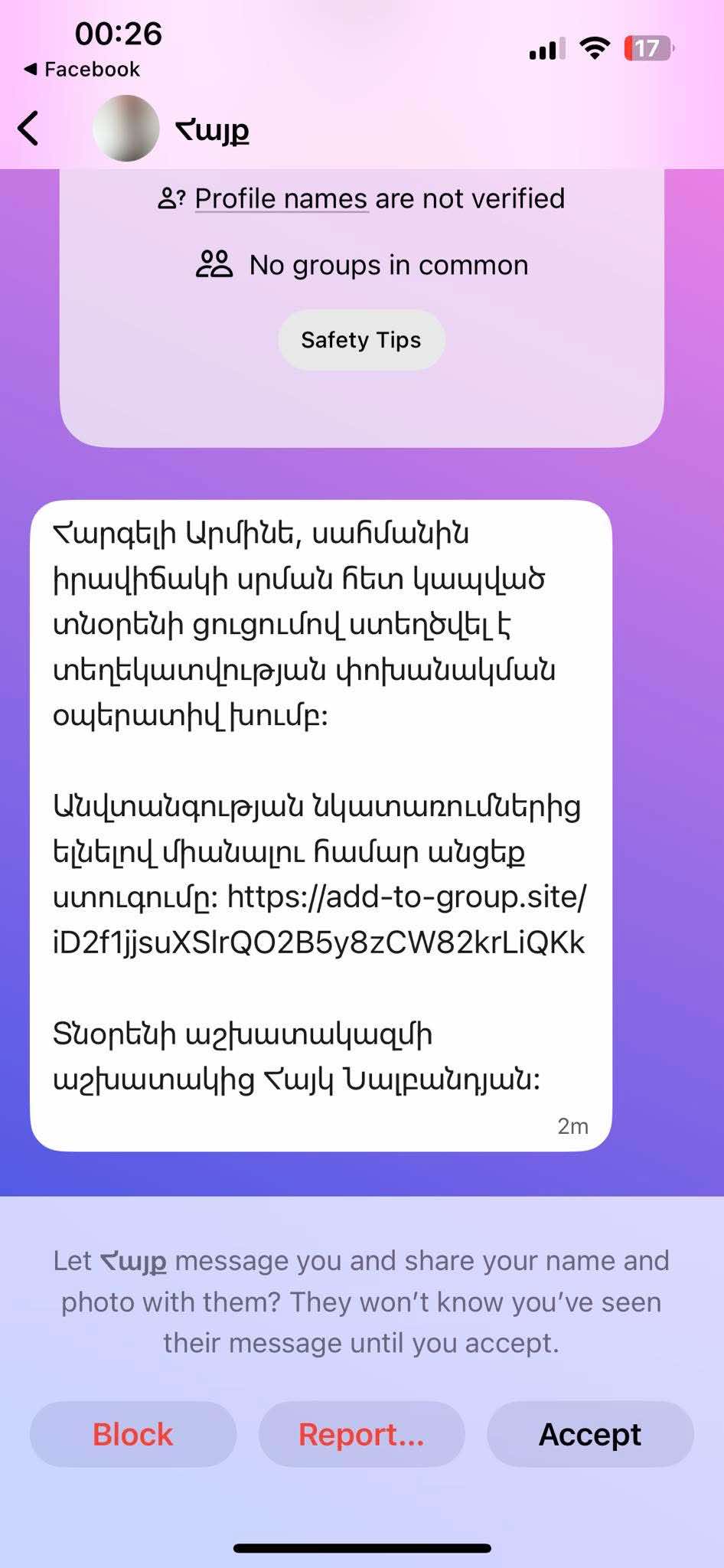Viewport: 724px width, 1568px height.
Task: Report this message request
Action: pyautogui.click(x=361, y=1434)
